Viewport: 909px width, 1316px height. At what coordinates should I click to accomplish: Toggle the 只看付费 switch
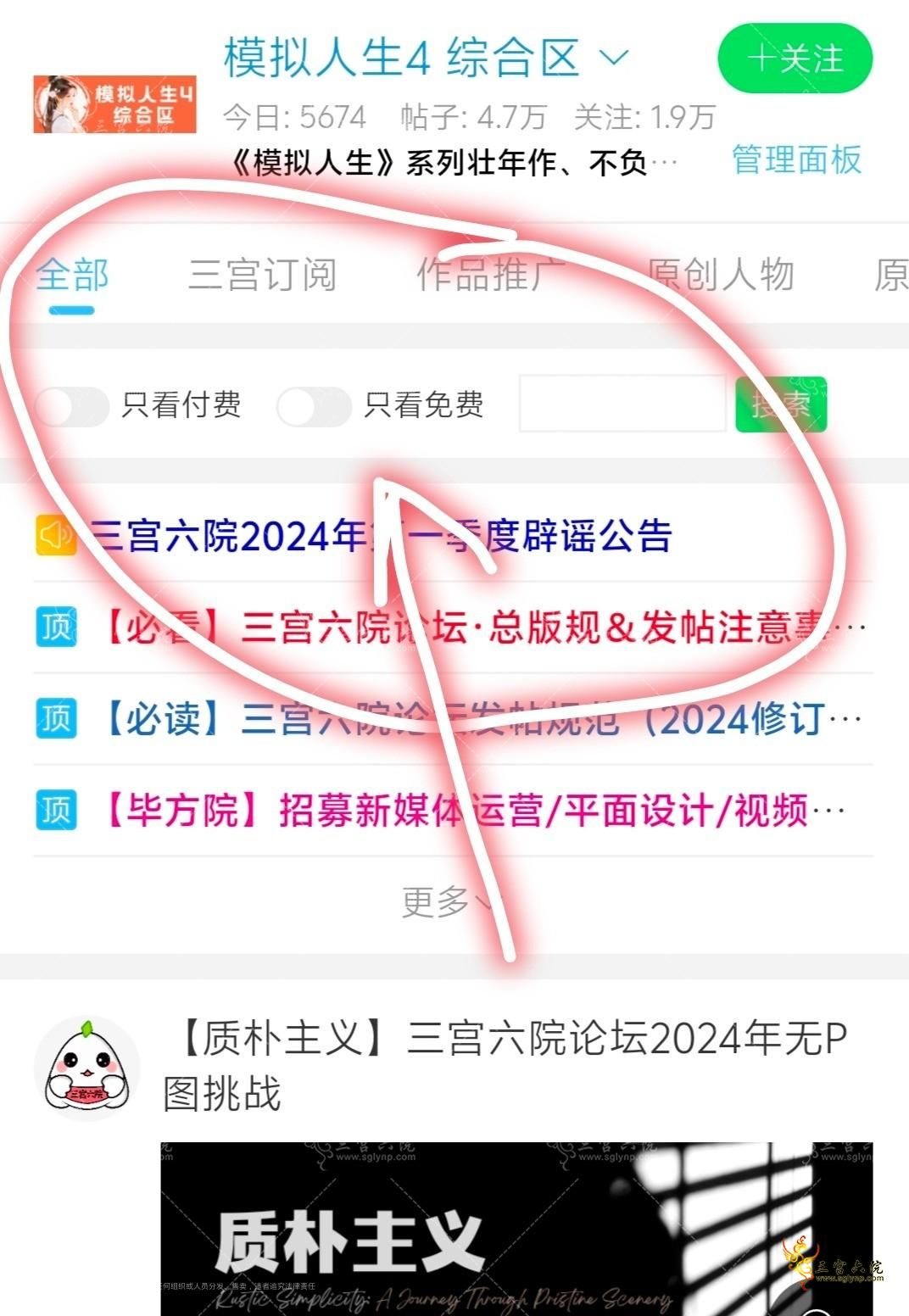pyautogui.click(x=73, y=405)
